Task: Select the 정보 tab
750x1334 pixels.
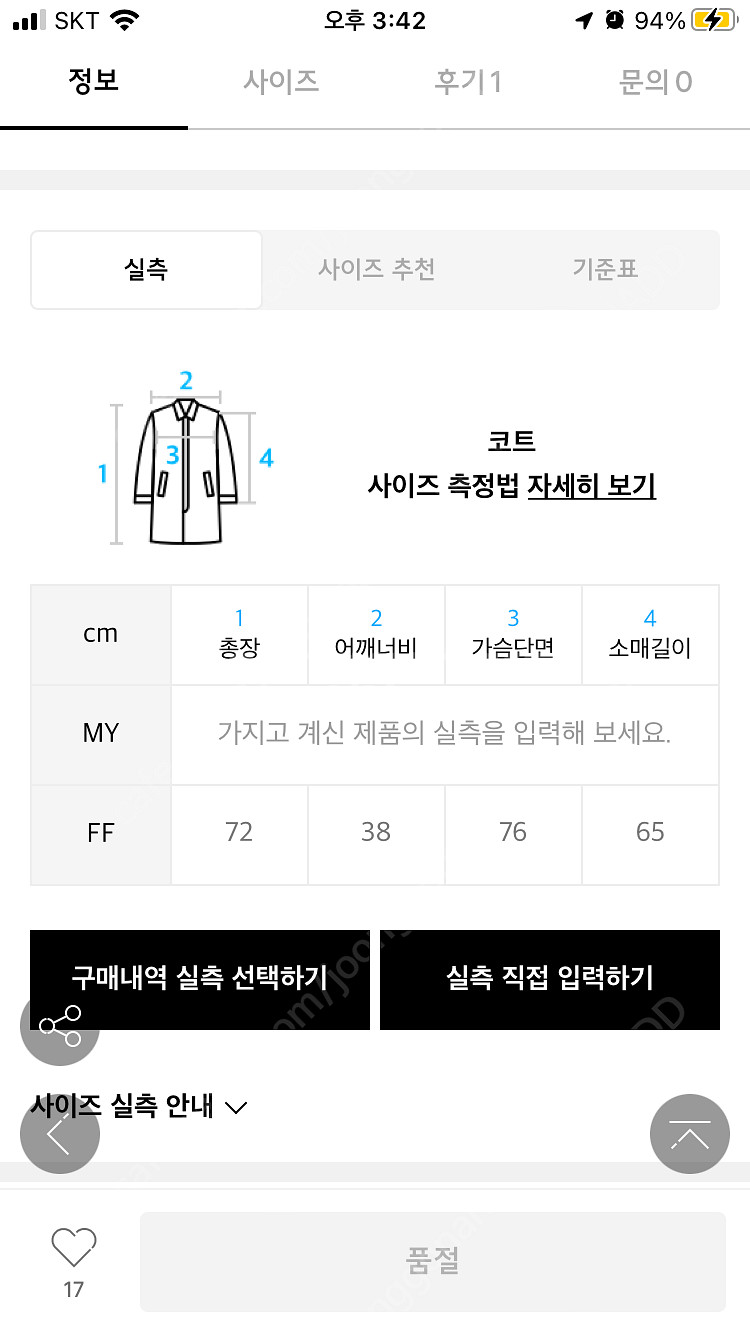Action: [x=94, y=82]
